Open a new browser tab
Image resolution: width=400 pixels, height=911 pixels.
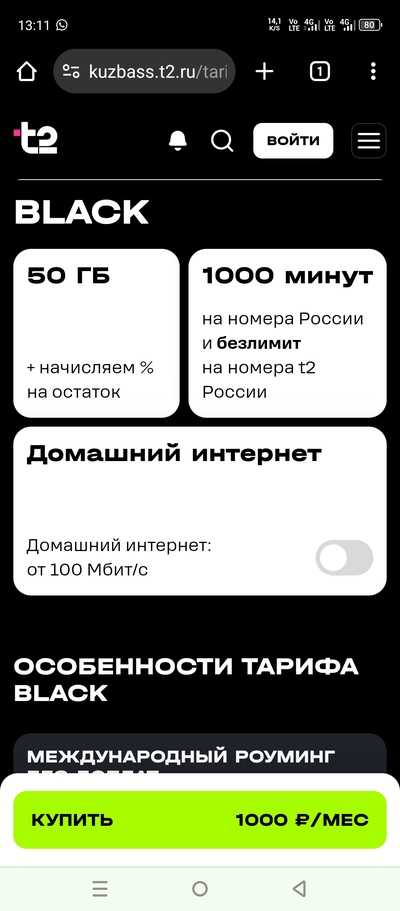click(x=265, y=71)
